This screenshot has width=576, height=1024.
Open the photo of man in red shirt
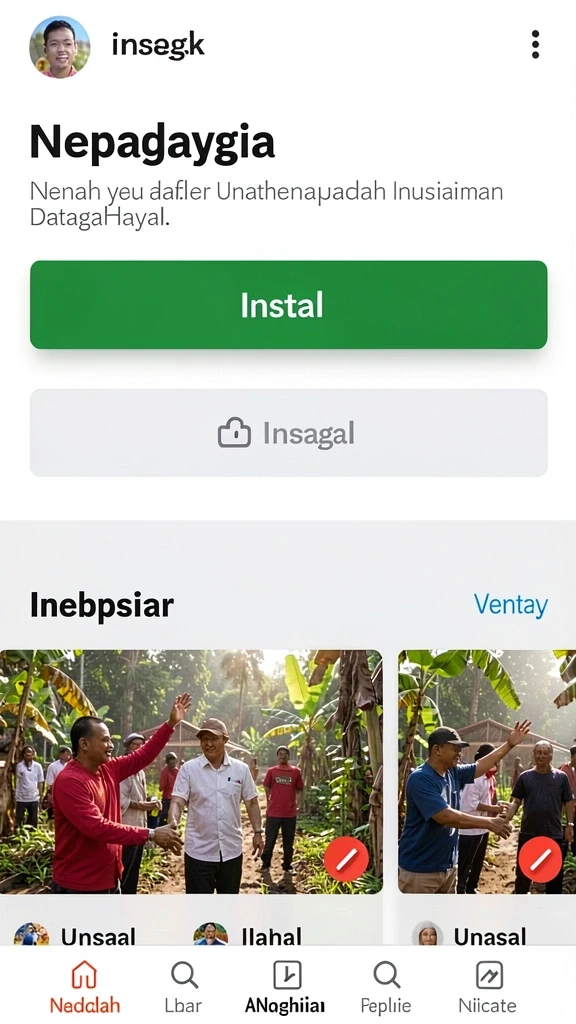(x=191, y=771)
